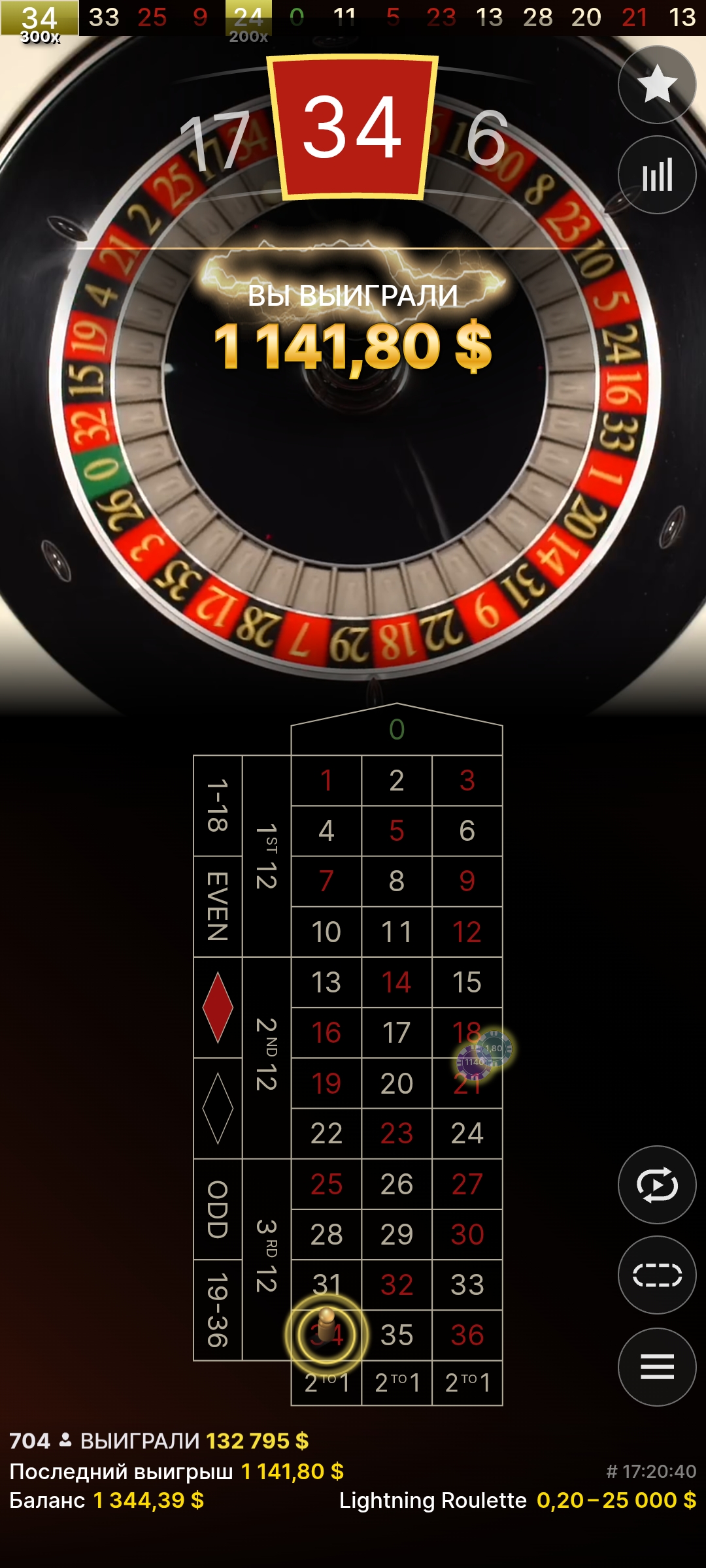
Task: Bet on ODD
Action: (218, 1209)
